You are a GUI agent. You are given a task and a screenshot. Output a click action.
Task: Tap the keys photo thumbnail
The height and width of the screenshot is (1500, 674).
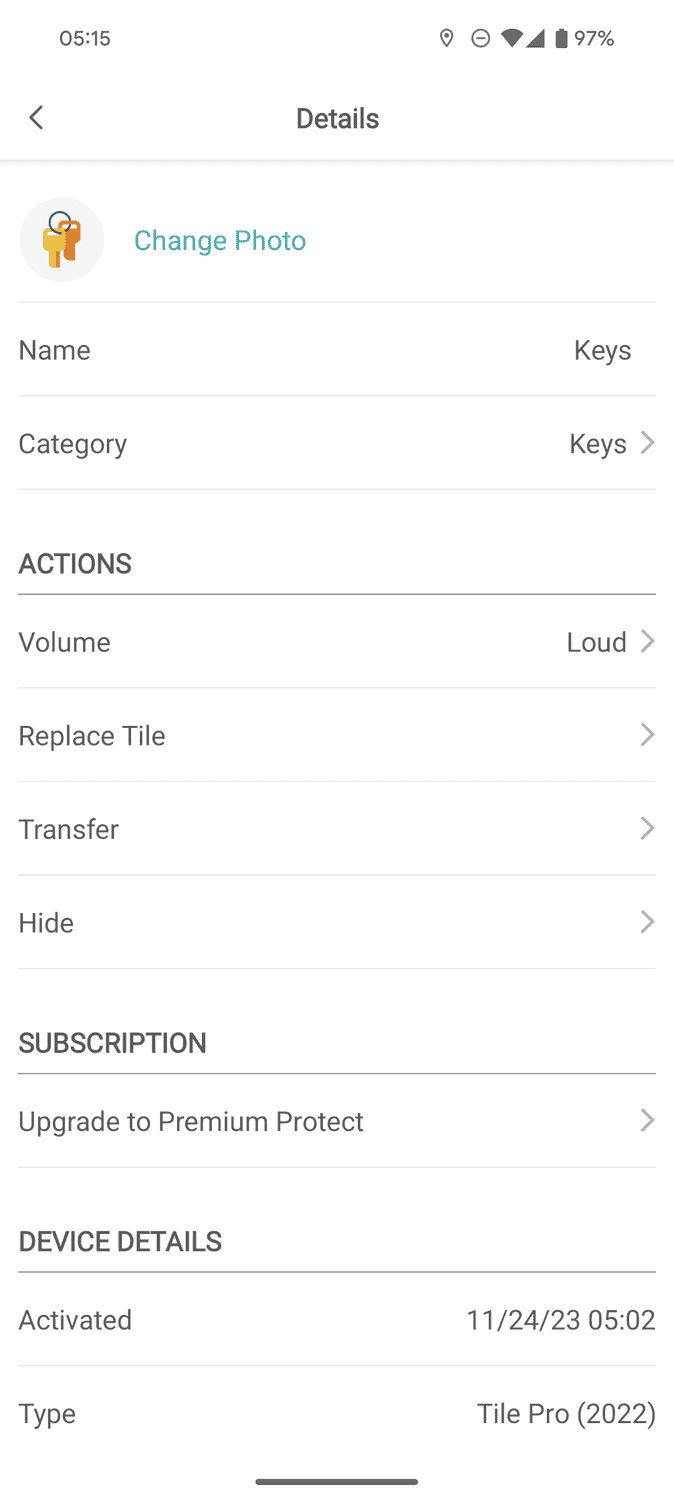pos(62,240)
